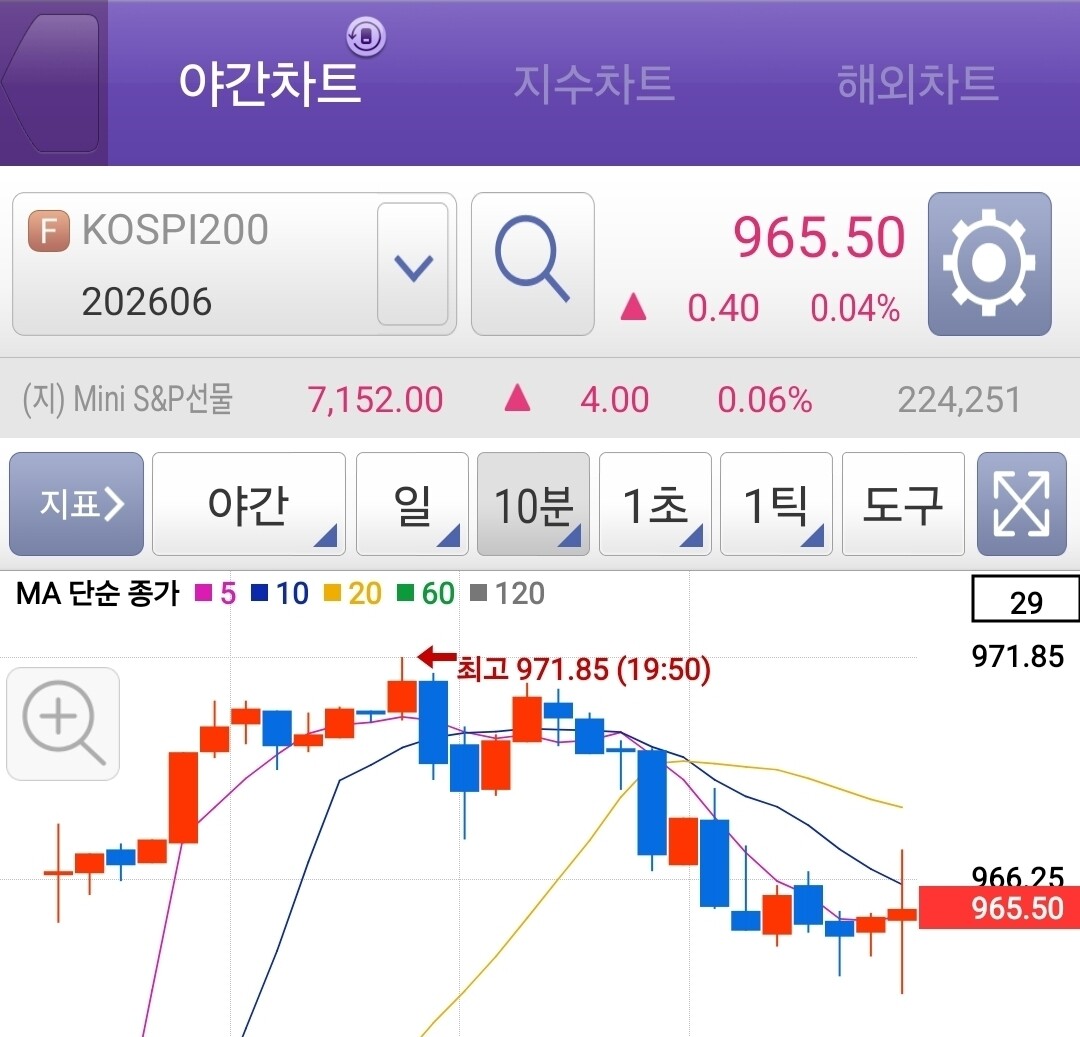Image resolution: width=1080 pixels, height=1037 pixels.
Task: Select the 일 daily period
Action: coord(412,504)
